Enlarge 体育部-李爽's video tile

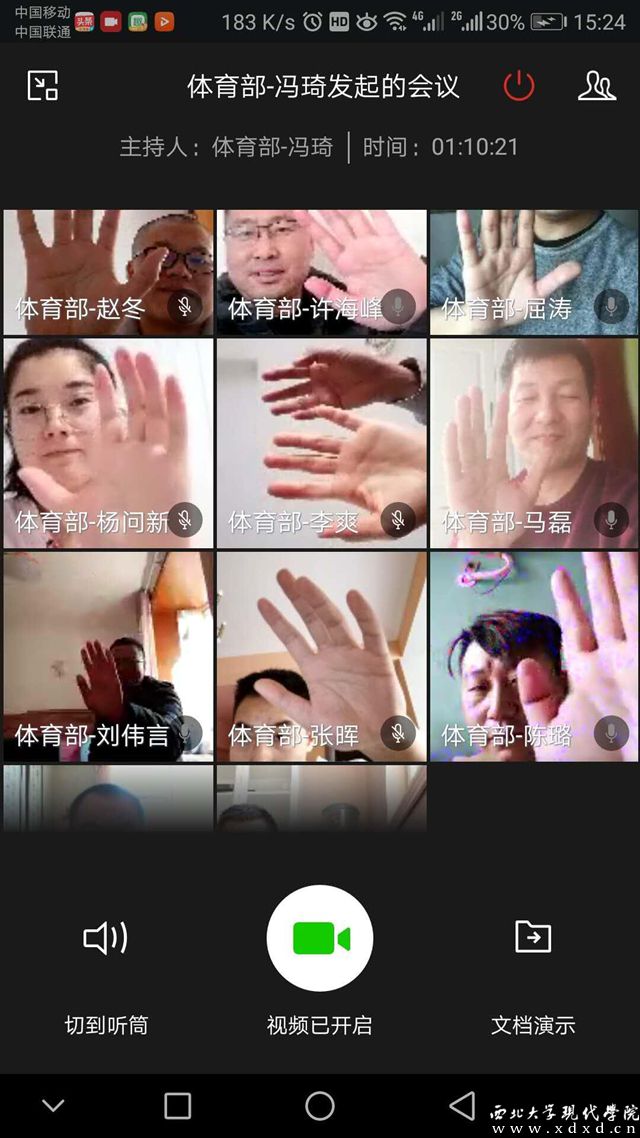pyautogui.click(x=321, y=443)
